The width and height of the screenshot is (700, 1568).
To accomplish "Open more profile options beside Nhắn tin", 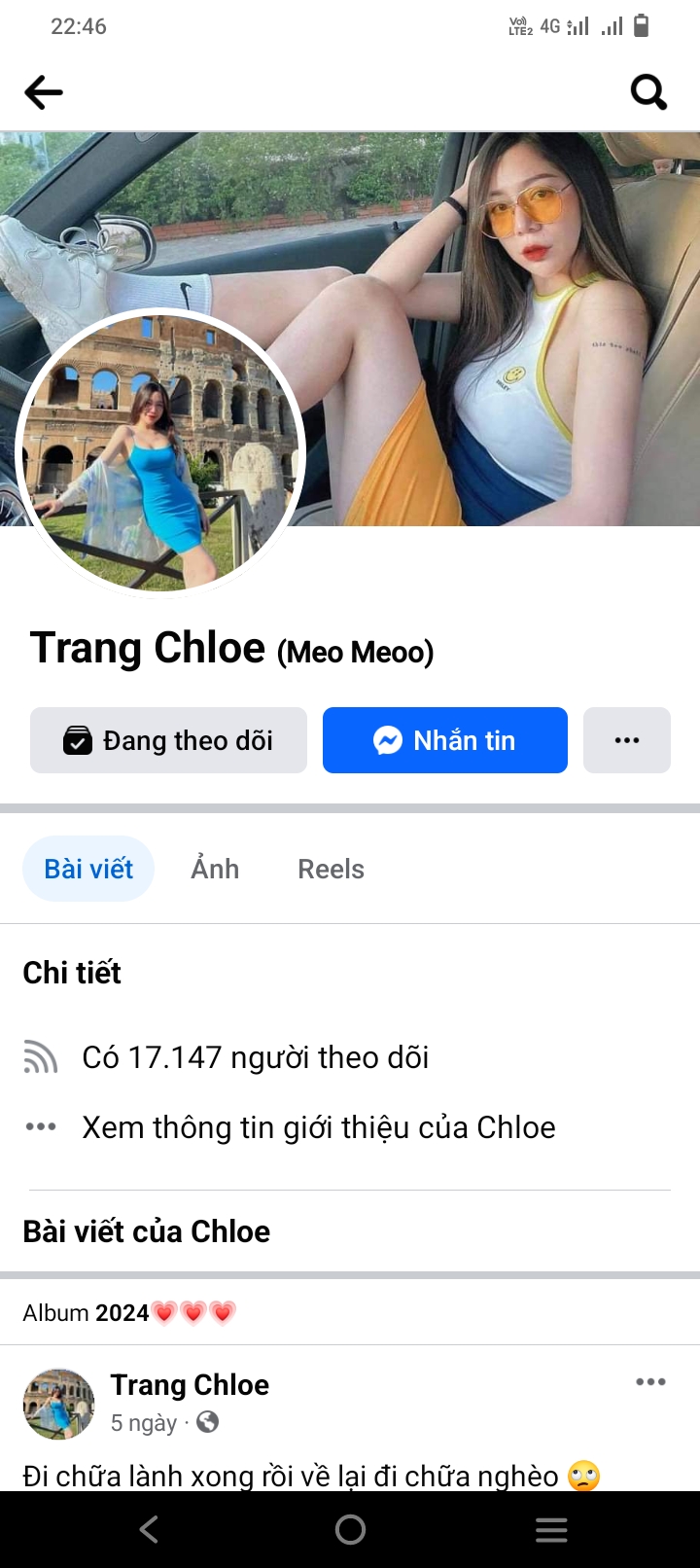I will click(x=626, y=740).
